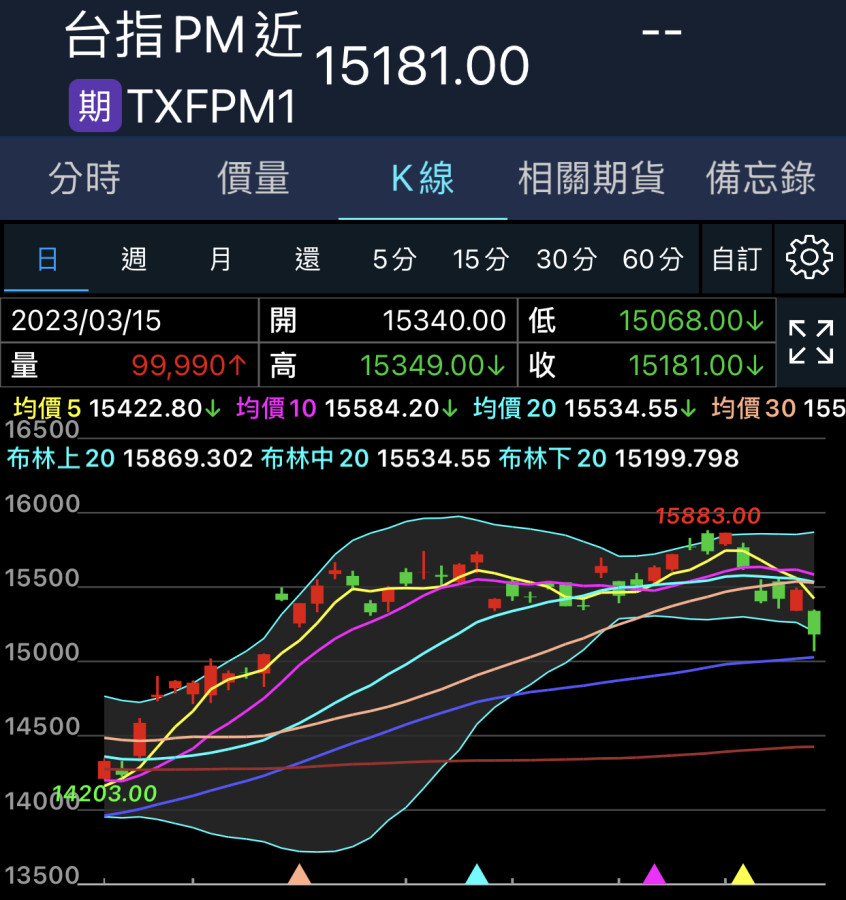Open the 自訂 custom period option

click(x=736, y=260)
